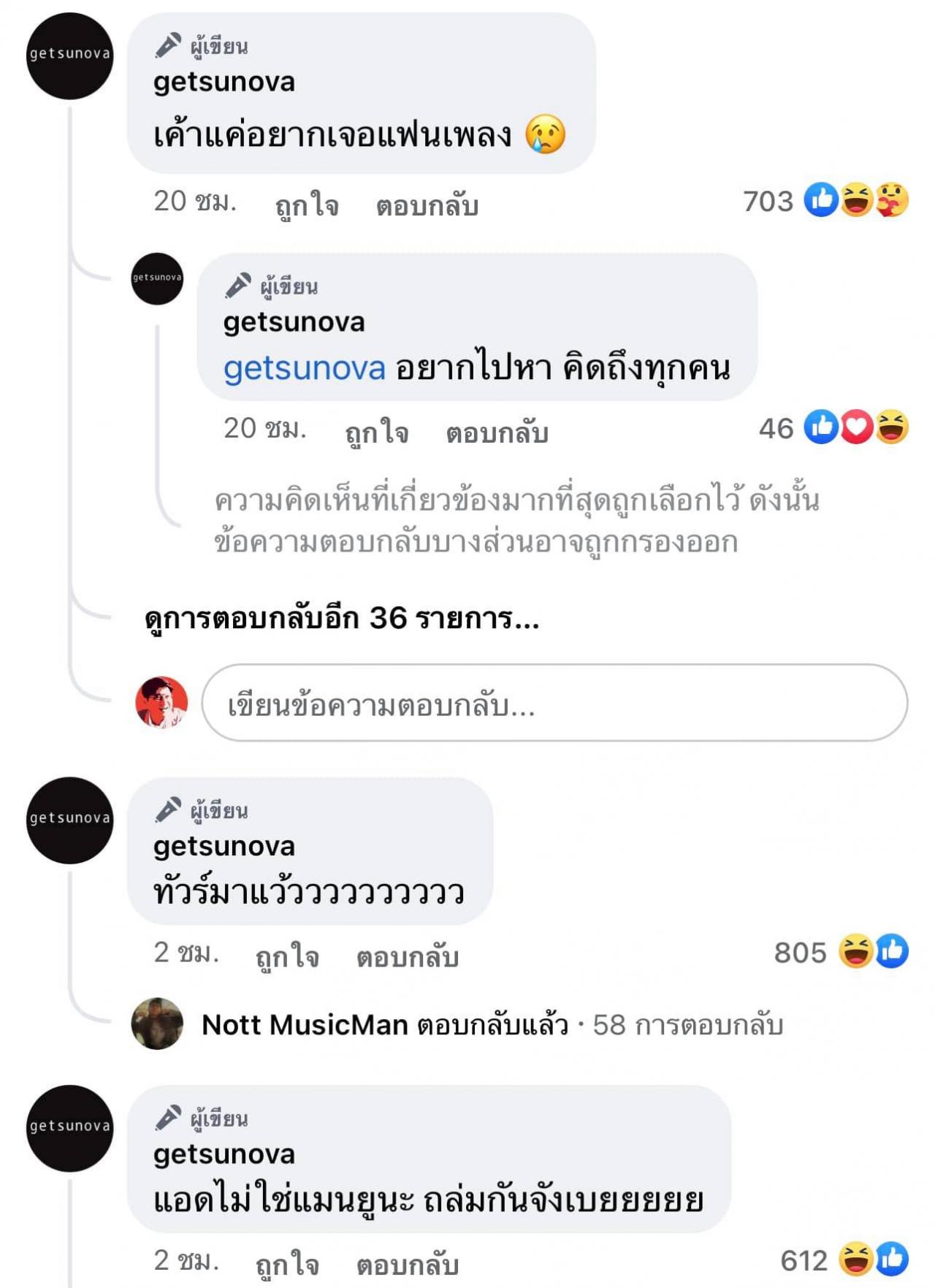Like the comment "แอดไม่ใช่แมนยูนะ"
Viewport: 935px width, 1288px height.
[287, 1263]
